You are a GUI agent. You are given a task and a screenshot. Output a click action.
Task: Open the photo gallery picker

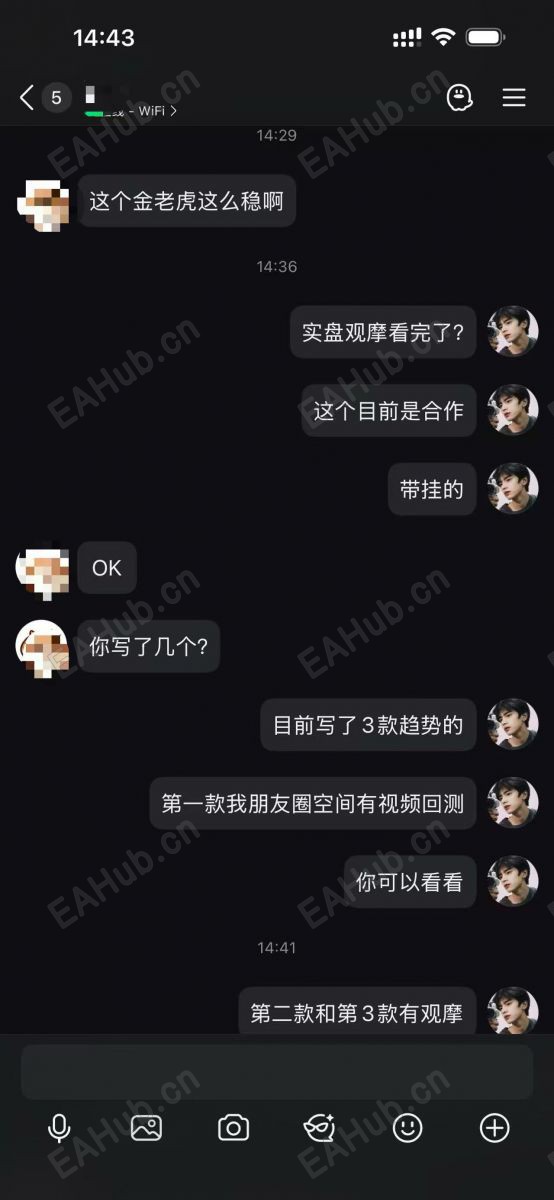point(146,1129)
